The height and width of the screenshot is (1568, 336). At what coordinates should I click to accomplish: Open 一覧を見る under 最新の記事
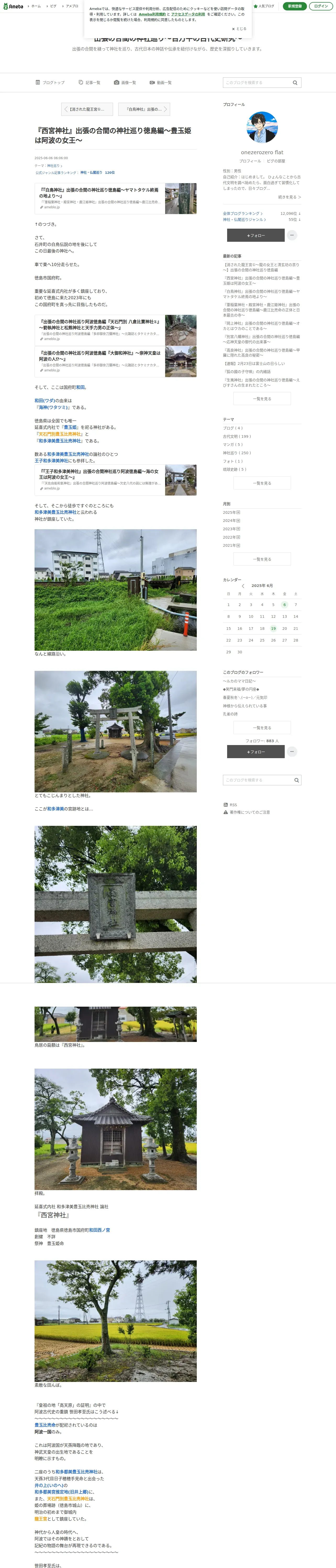(x=262, y=399)
